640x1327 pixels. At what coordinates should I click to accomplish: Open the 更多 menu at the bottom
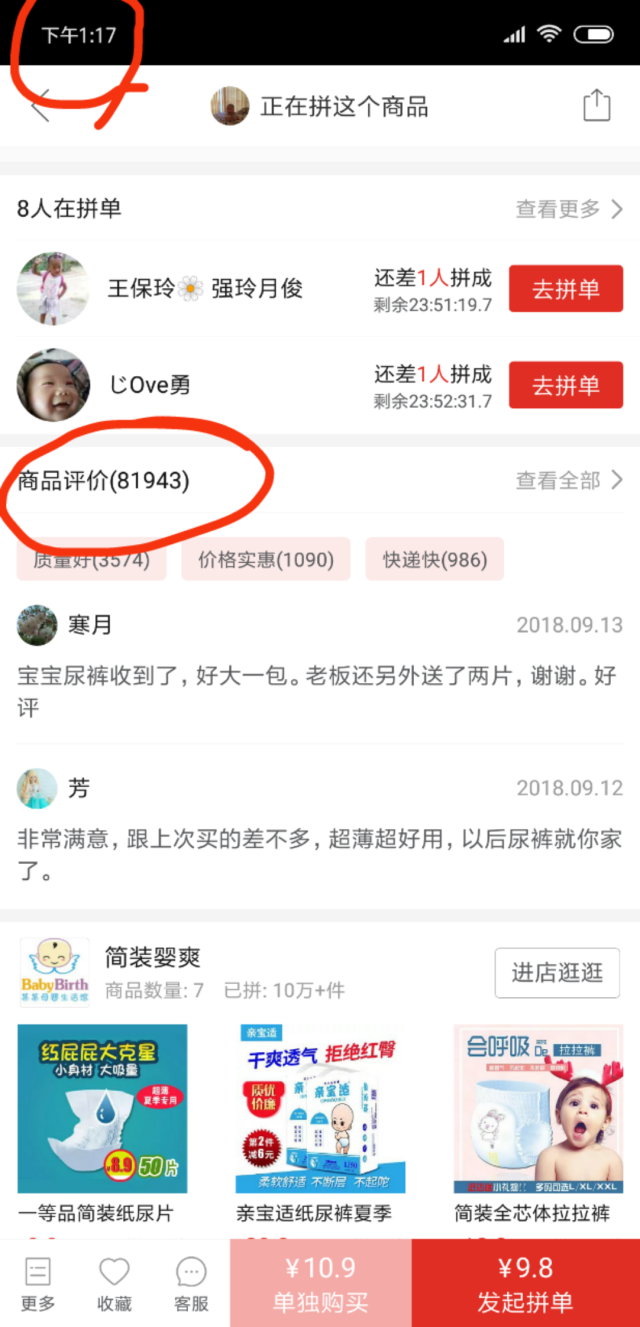click(38, 1284)
